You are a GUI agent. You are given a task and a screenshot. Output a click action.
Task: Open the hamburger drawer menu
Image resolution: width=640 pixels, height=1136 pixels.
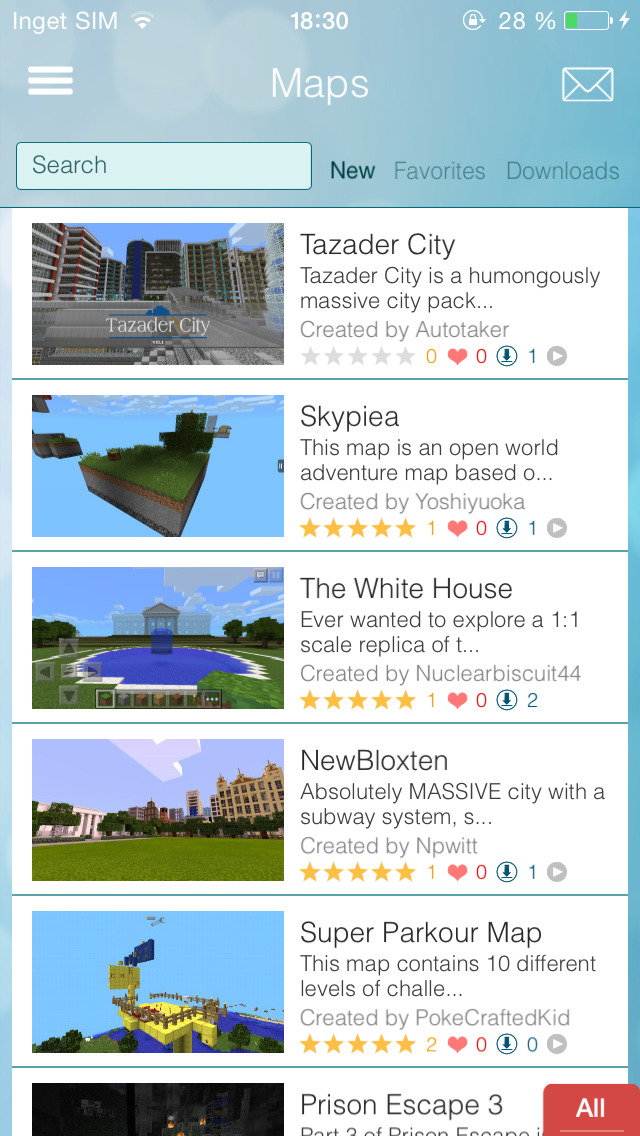click(x=50, y=82)
